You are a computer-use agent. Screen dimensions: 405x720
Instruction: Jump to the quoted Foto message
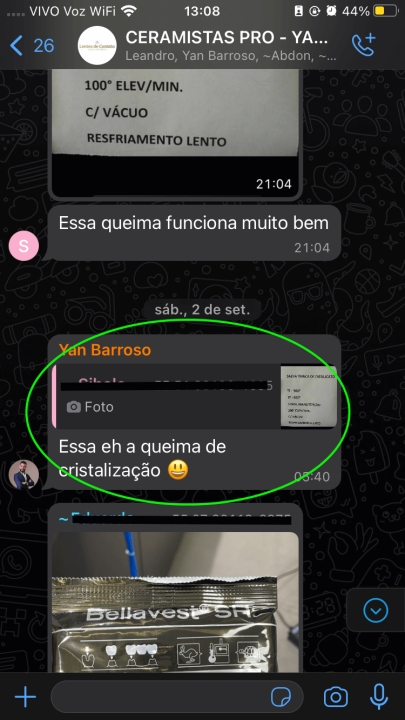[195, 397]
